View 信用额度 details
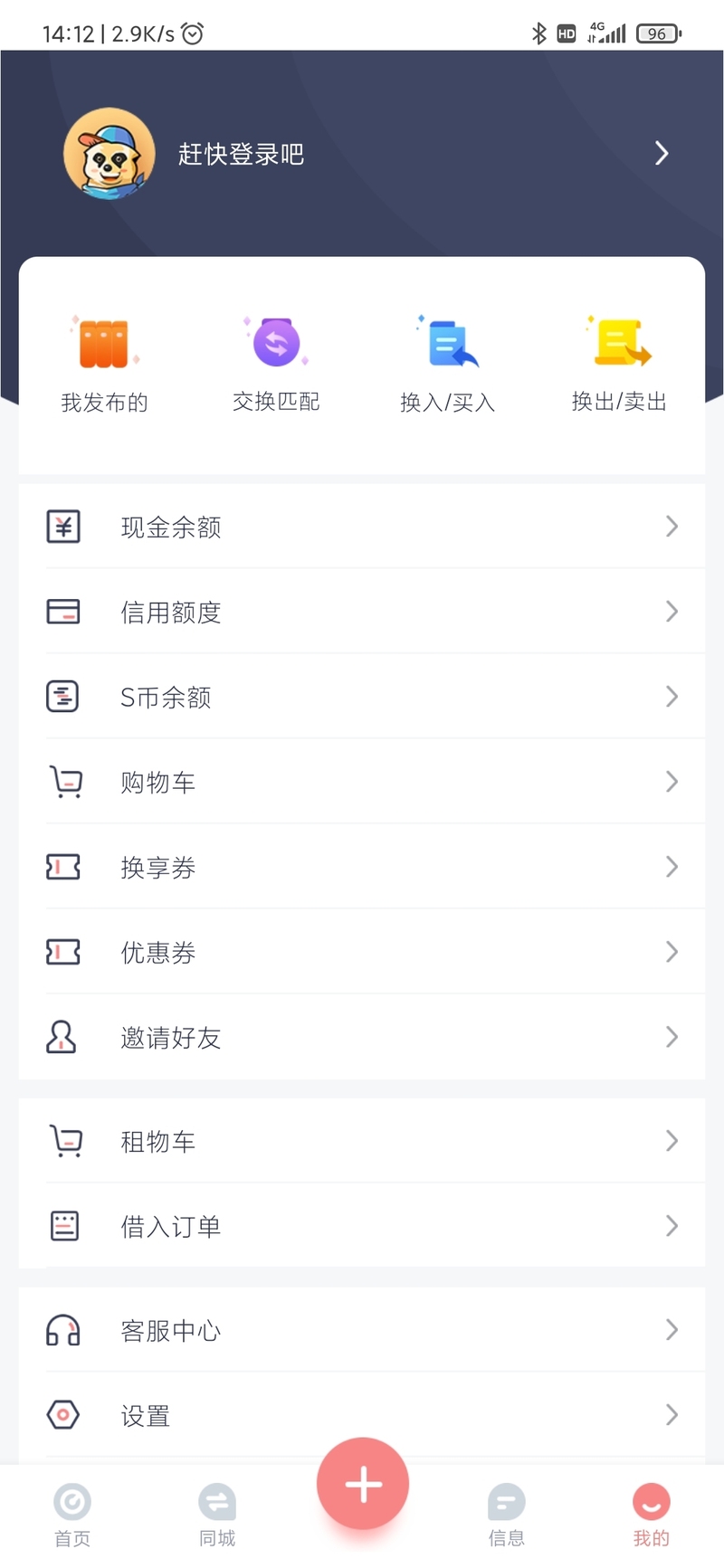 362,612
